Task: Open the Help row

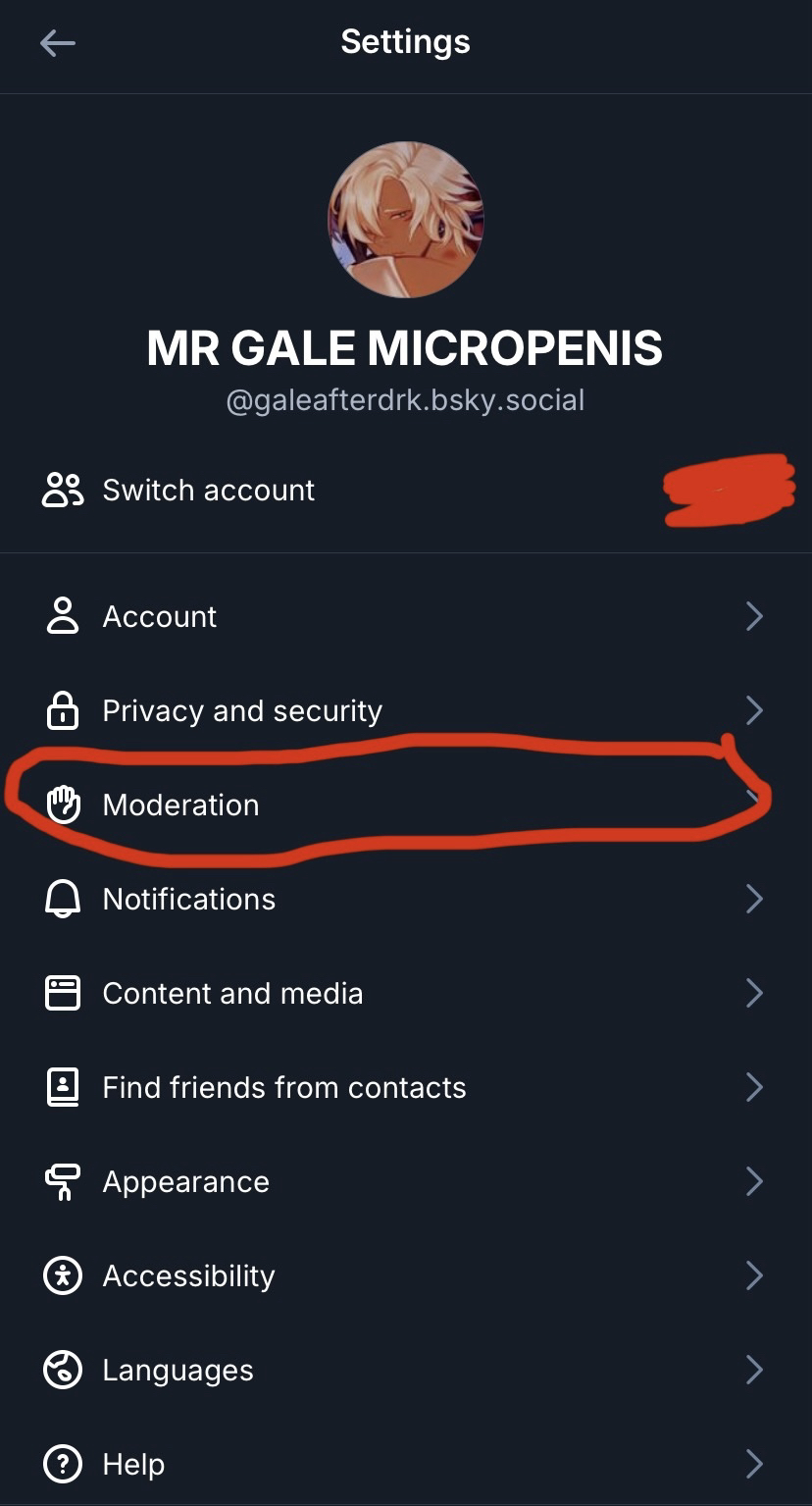Action: point(133,1464)
